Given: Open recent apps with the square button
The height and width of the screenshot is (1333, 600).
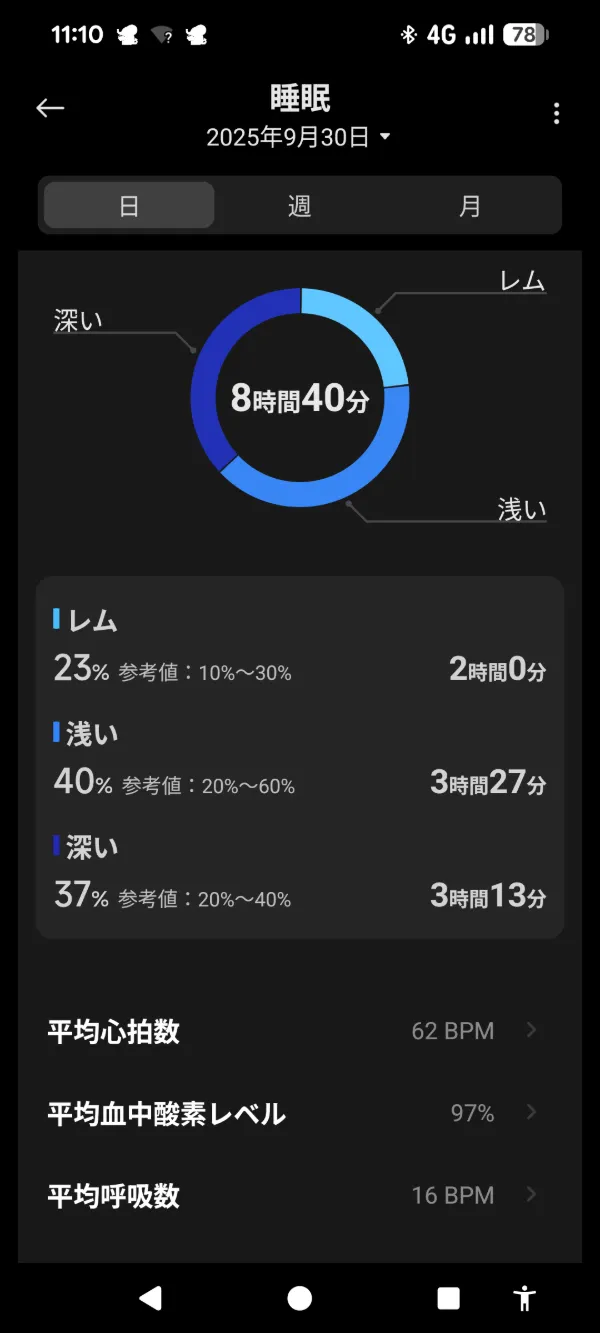Looking at the screenshot, I should tap(448, 1298).
